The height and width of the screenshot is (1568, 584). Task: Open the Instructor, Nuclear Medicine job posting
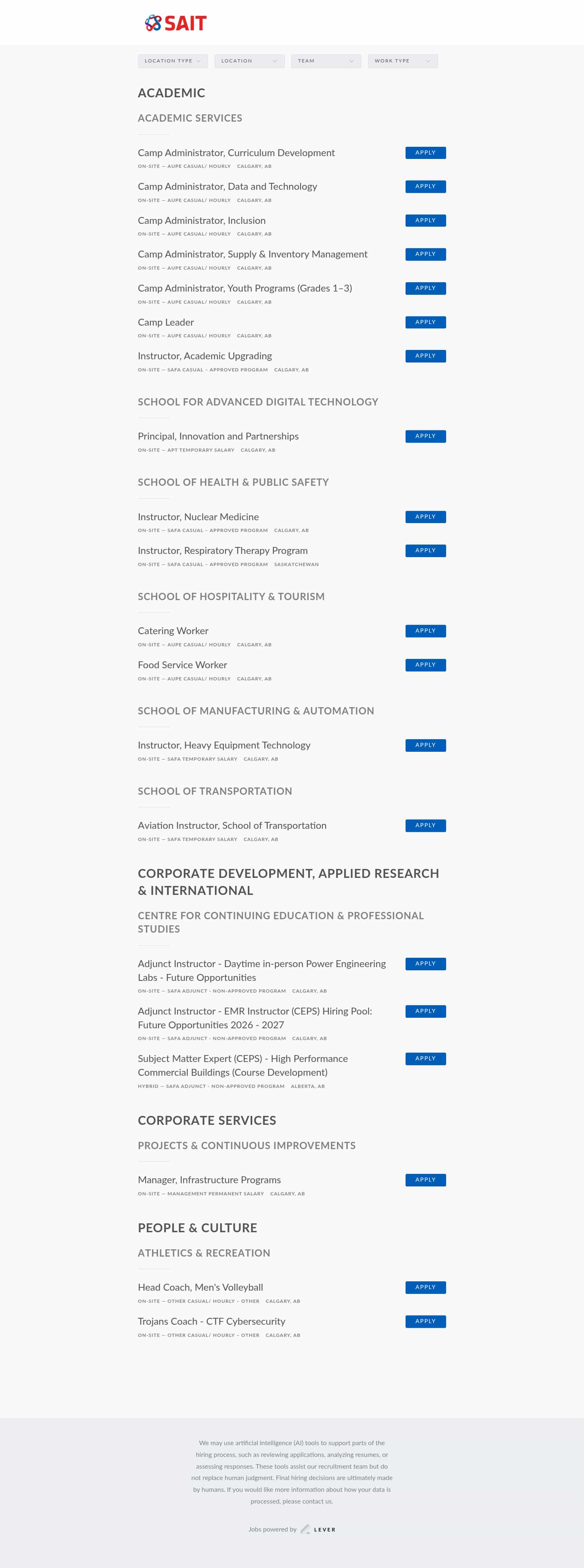point(198,517)
